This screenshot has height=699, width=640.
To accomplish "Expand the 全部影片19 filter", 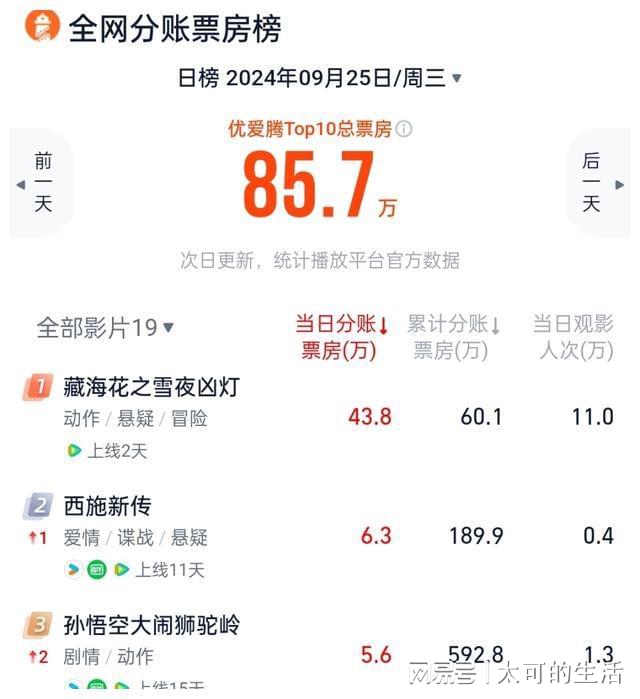I will tap(105, 327).
